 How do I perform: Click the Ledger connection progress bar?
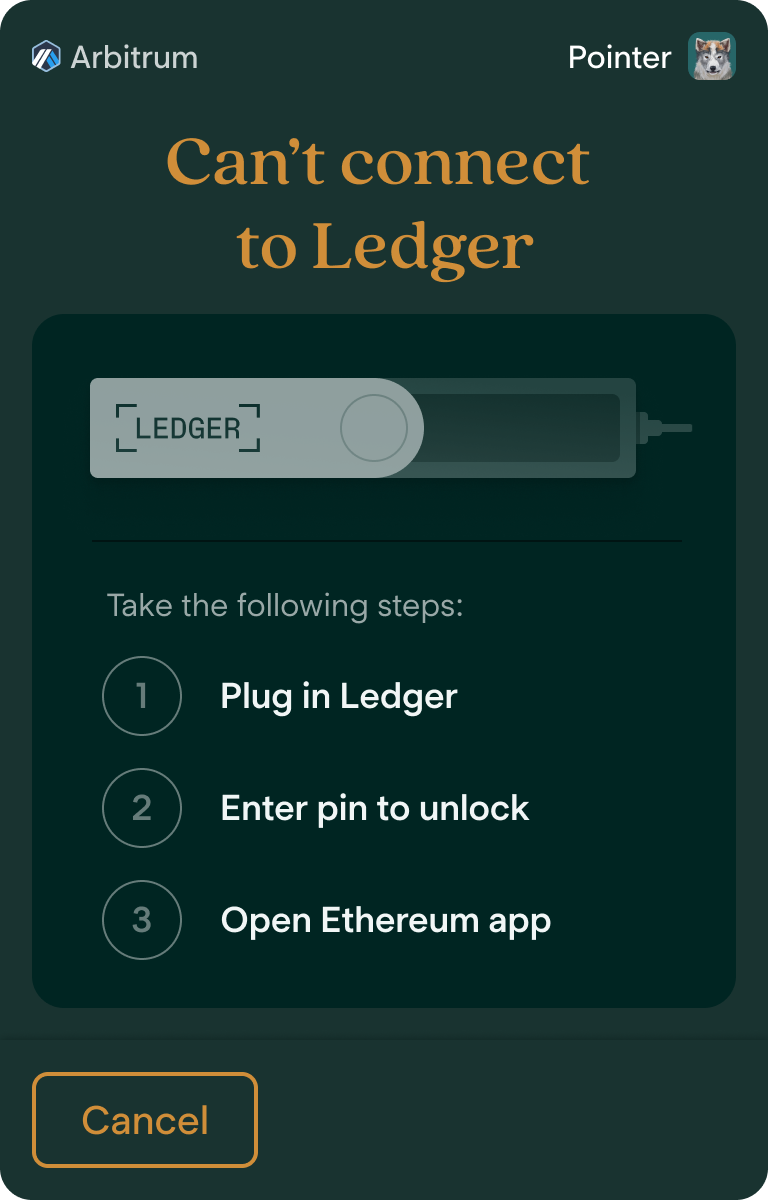tap(520, 427)
